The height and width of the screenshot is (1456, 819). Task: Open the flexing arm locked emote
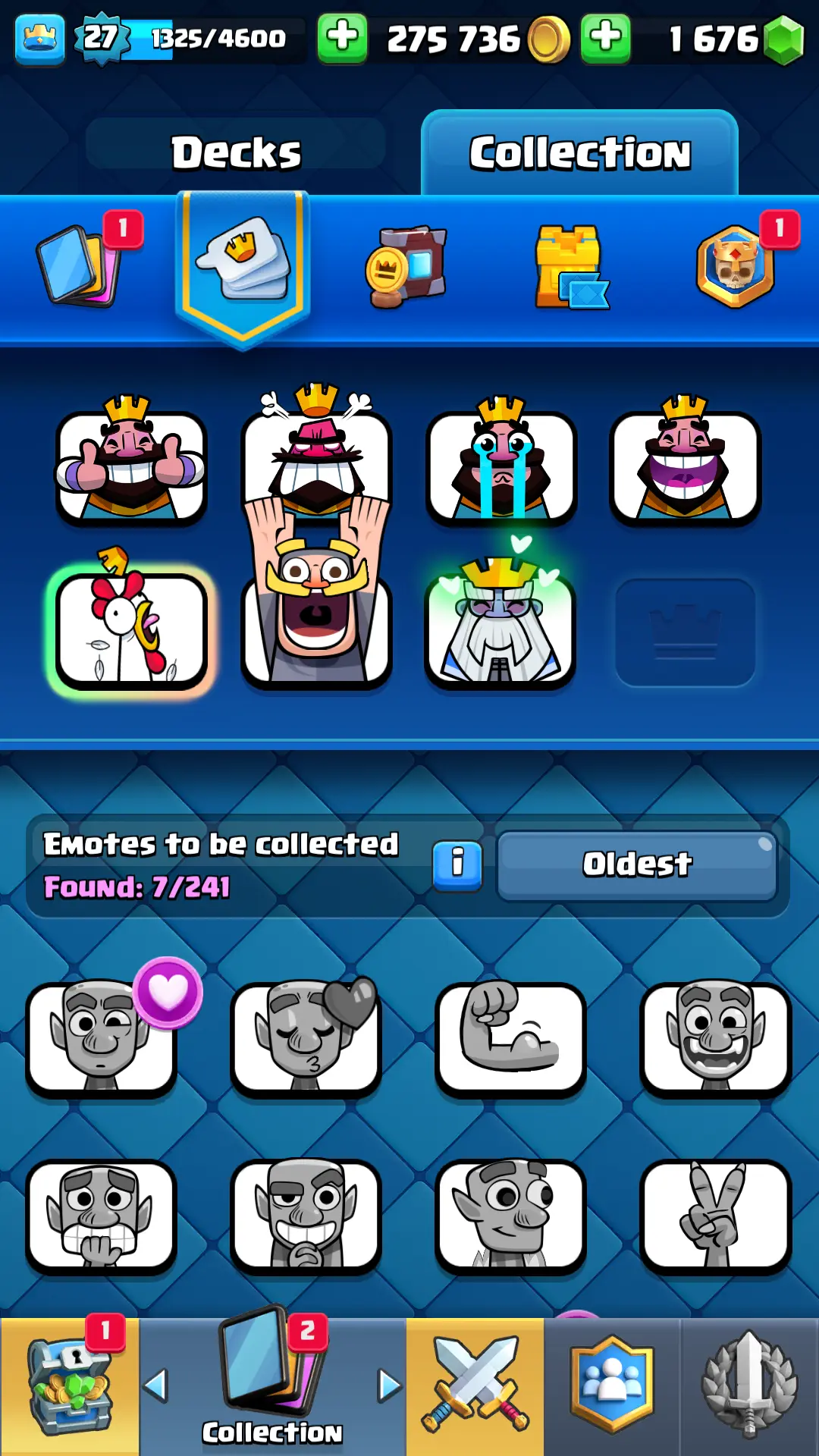tap(510, 1037)
